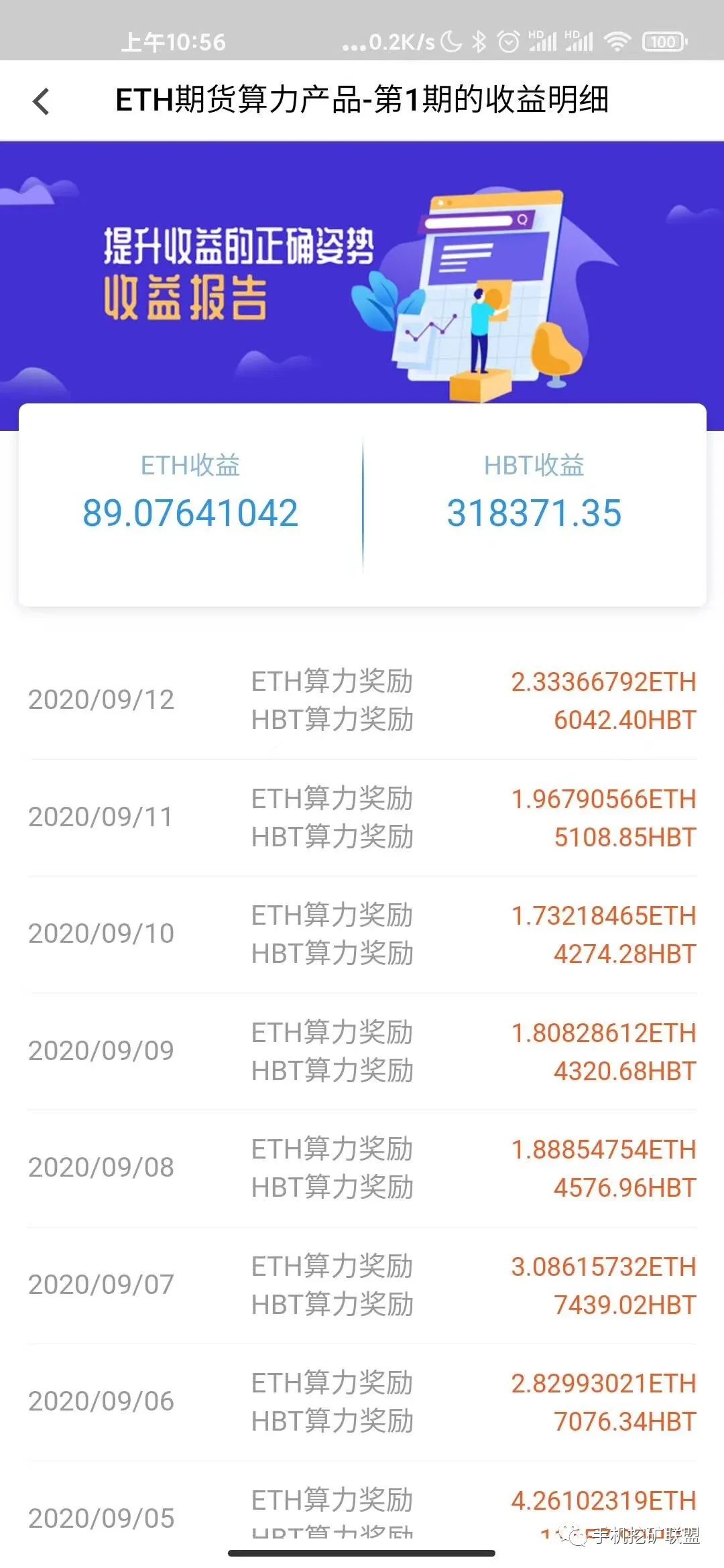Tap the do-not-disturb moon icon
The height and width of the screenshot is (1568, 724).
[x=450, y=42]
